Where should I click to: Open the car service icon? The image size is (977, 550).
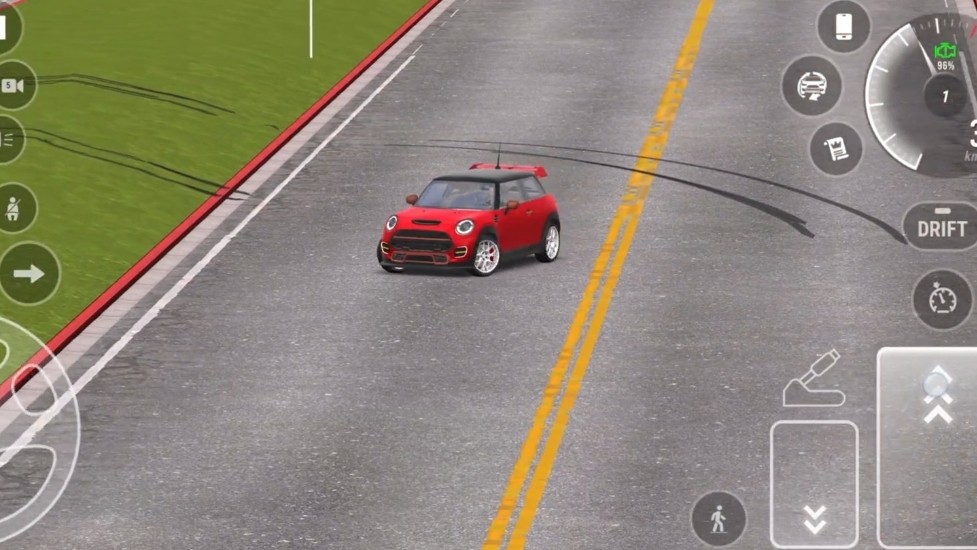coord(811,87)
